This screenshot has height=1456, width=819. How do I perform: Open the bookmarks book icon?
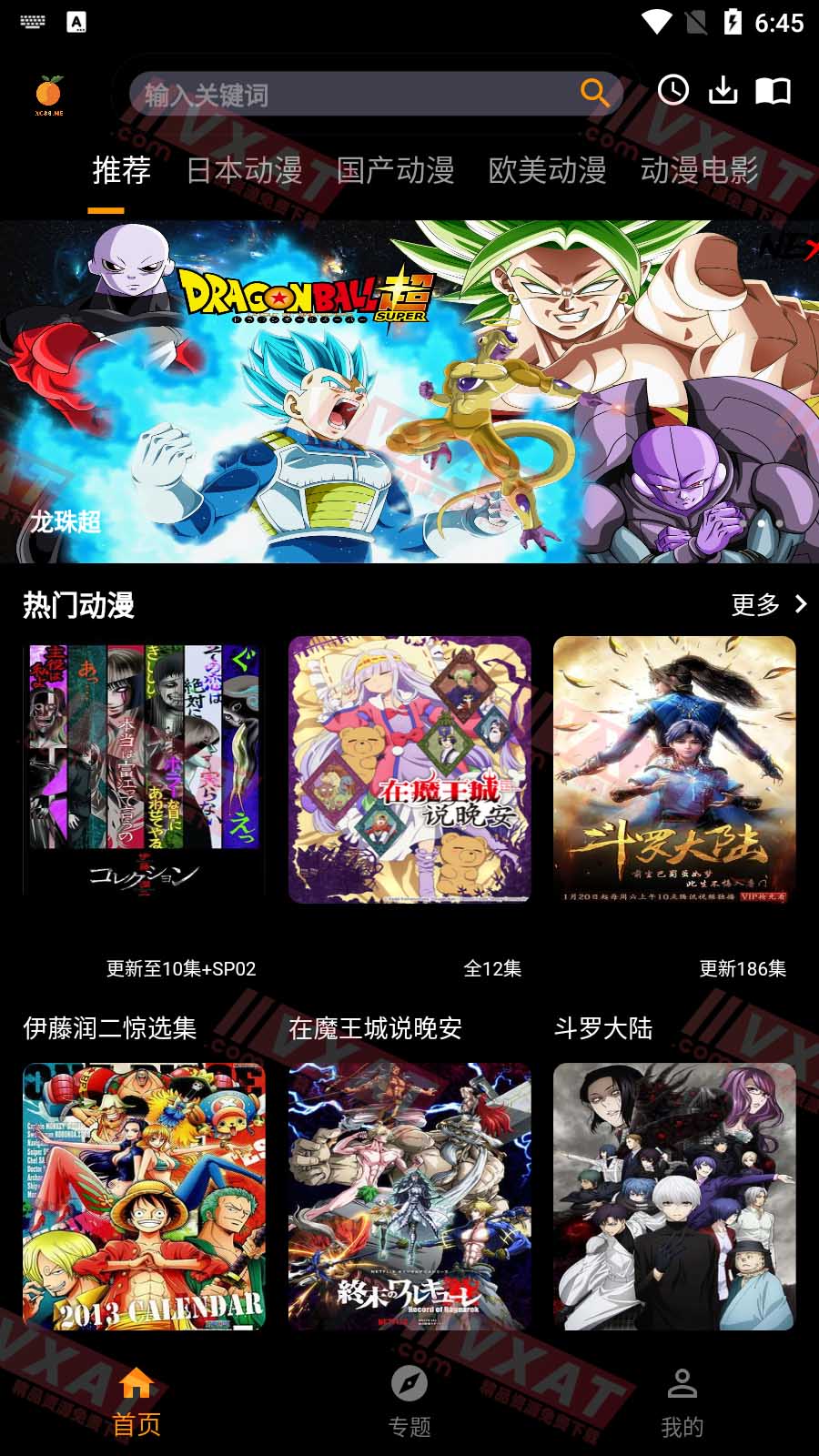click(x=774, y=91)
